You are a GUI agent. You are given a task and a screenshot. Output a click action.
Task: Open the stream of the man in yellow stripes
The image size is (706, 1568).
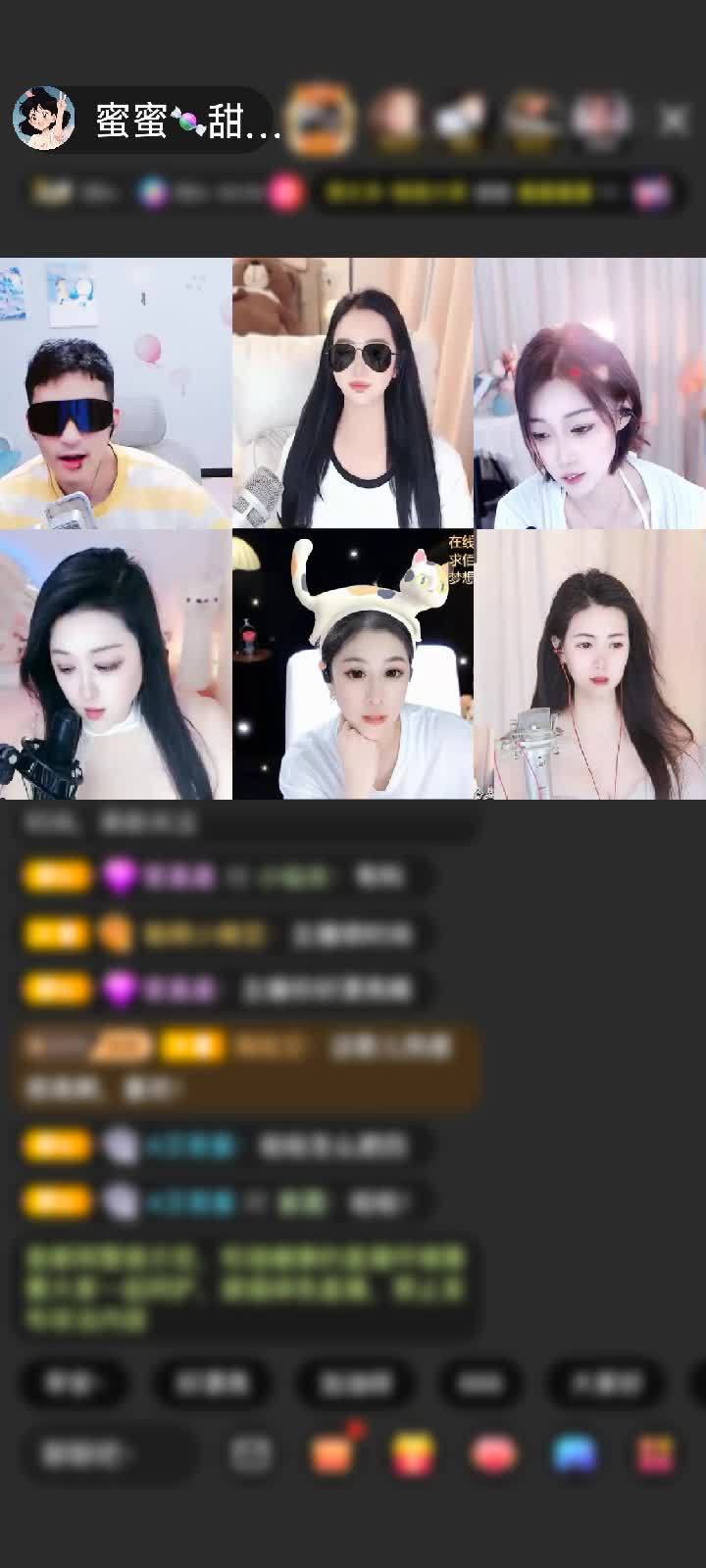116,394
